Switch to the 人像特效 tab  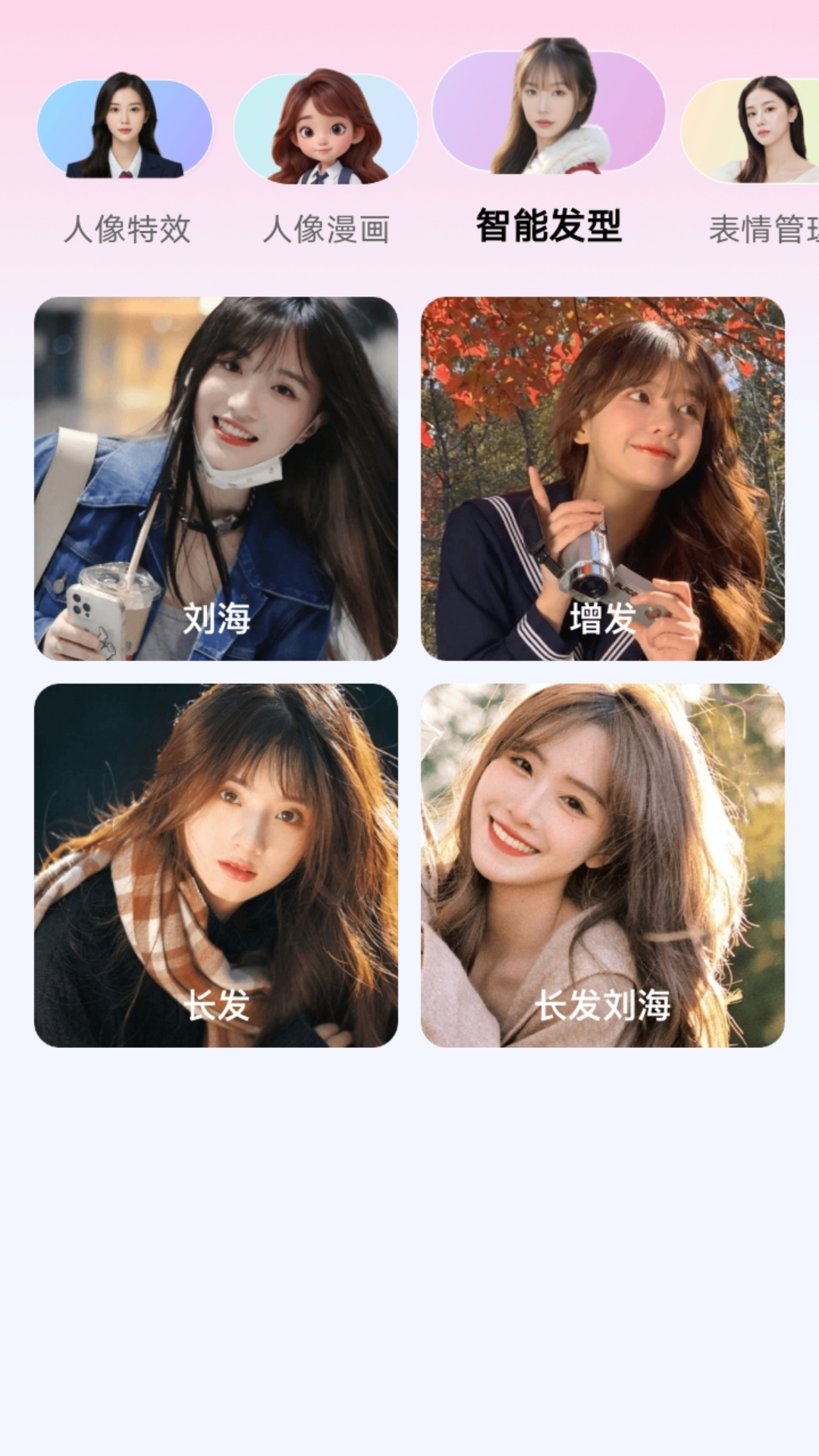[126, 159]
